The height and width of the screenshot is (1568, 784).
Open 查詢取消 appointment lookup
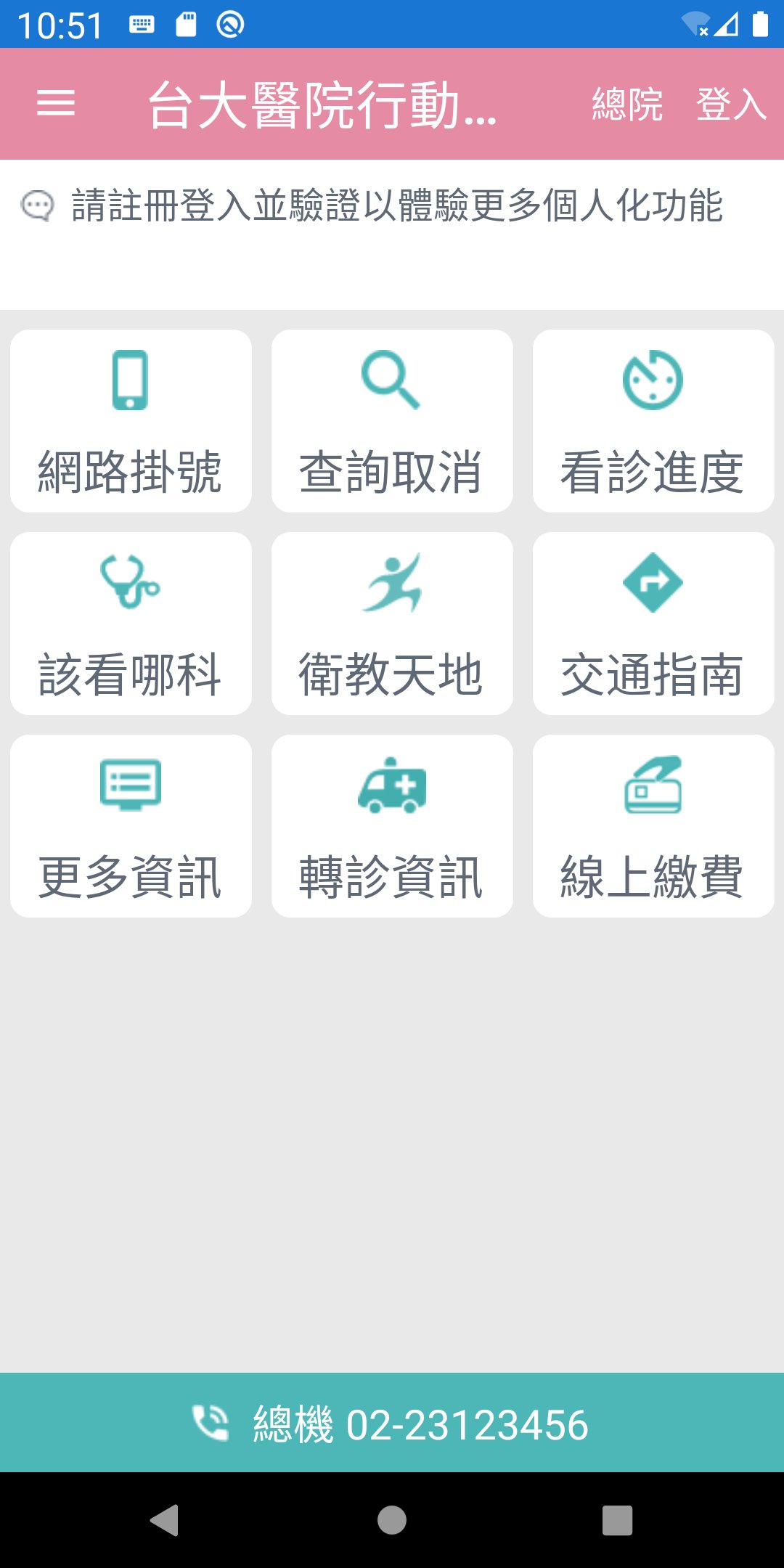pos(392,421)
